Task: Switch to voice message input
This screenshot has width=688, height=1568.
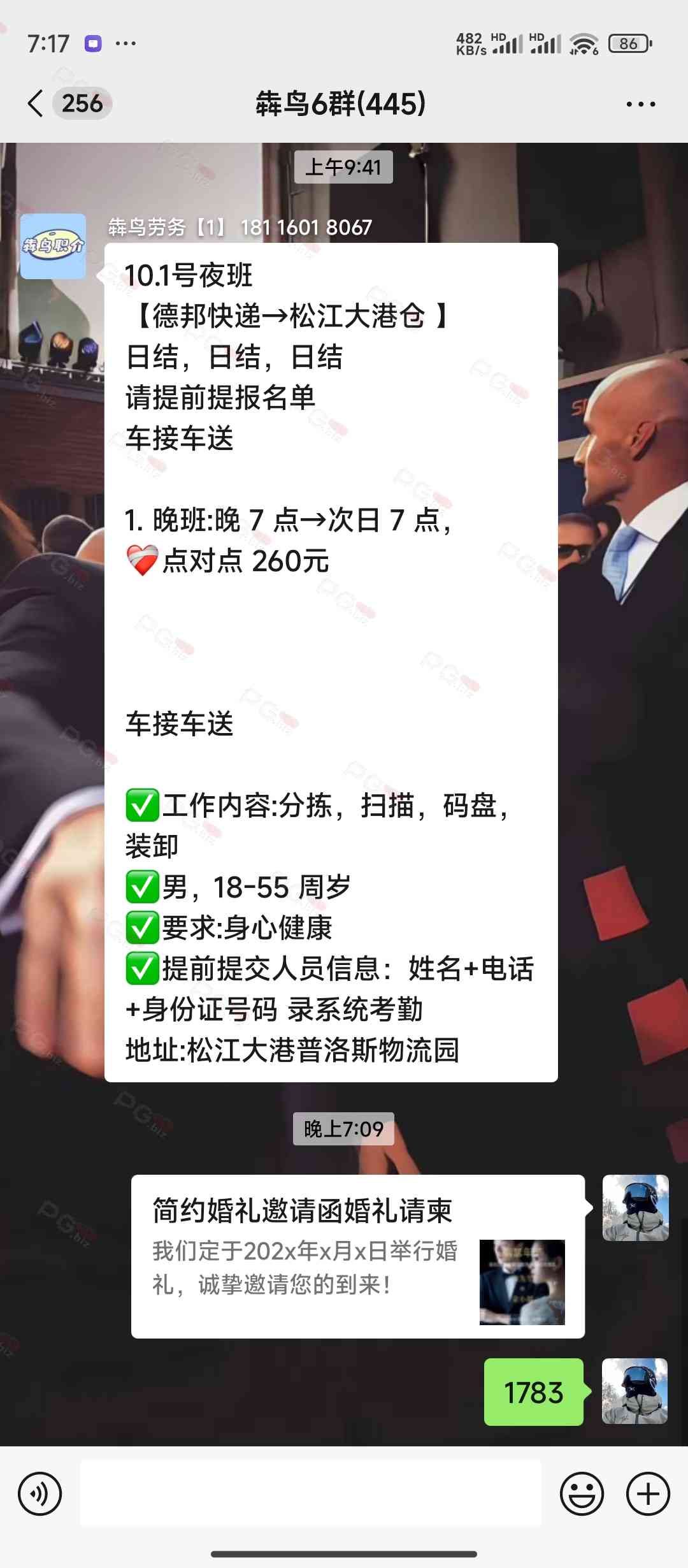Action: pos(39,1493)
